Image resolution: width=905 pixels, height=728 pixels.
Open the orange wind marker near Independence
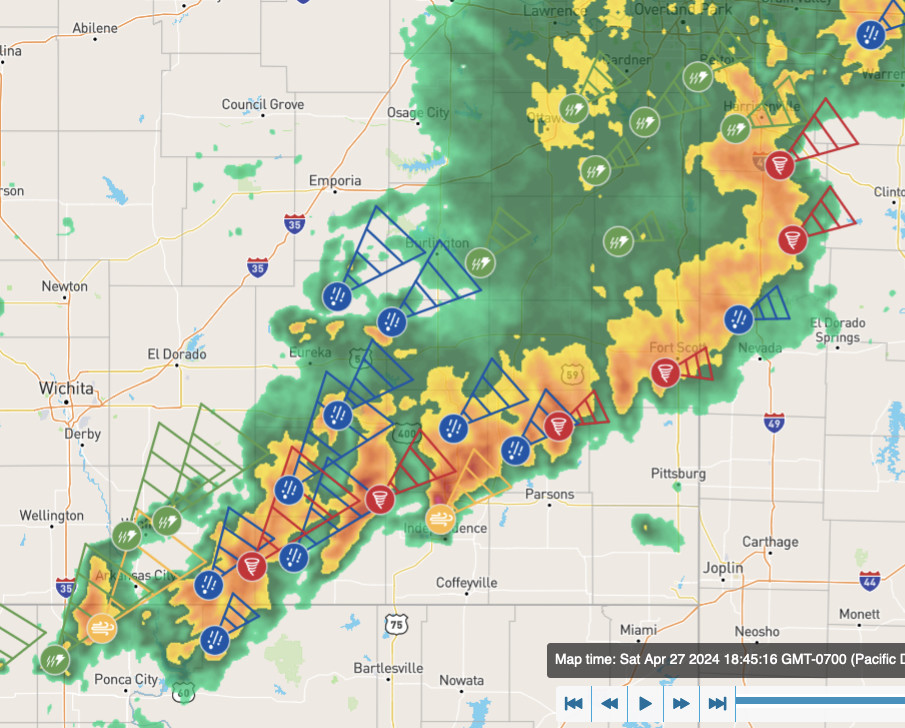click(x=440, y=518)
